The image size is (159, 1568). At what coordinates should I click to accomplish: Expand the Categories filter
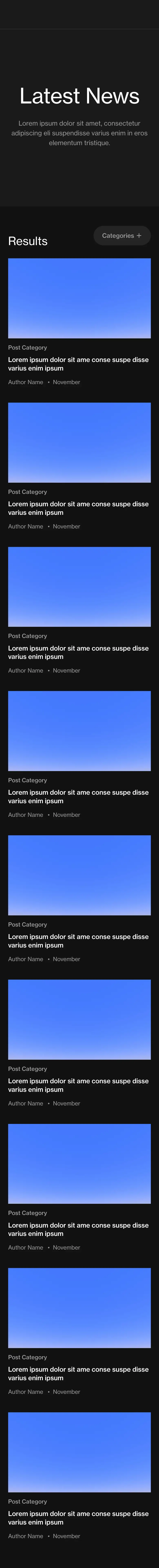[122, 236]
